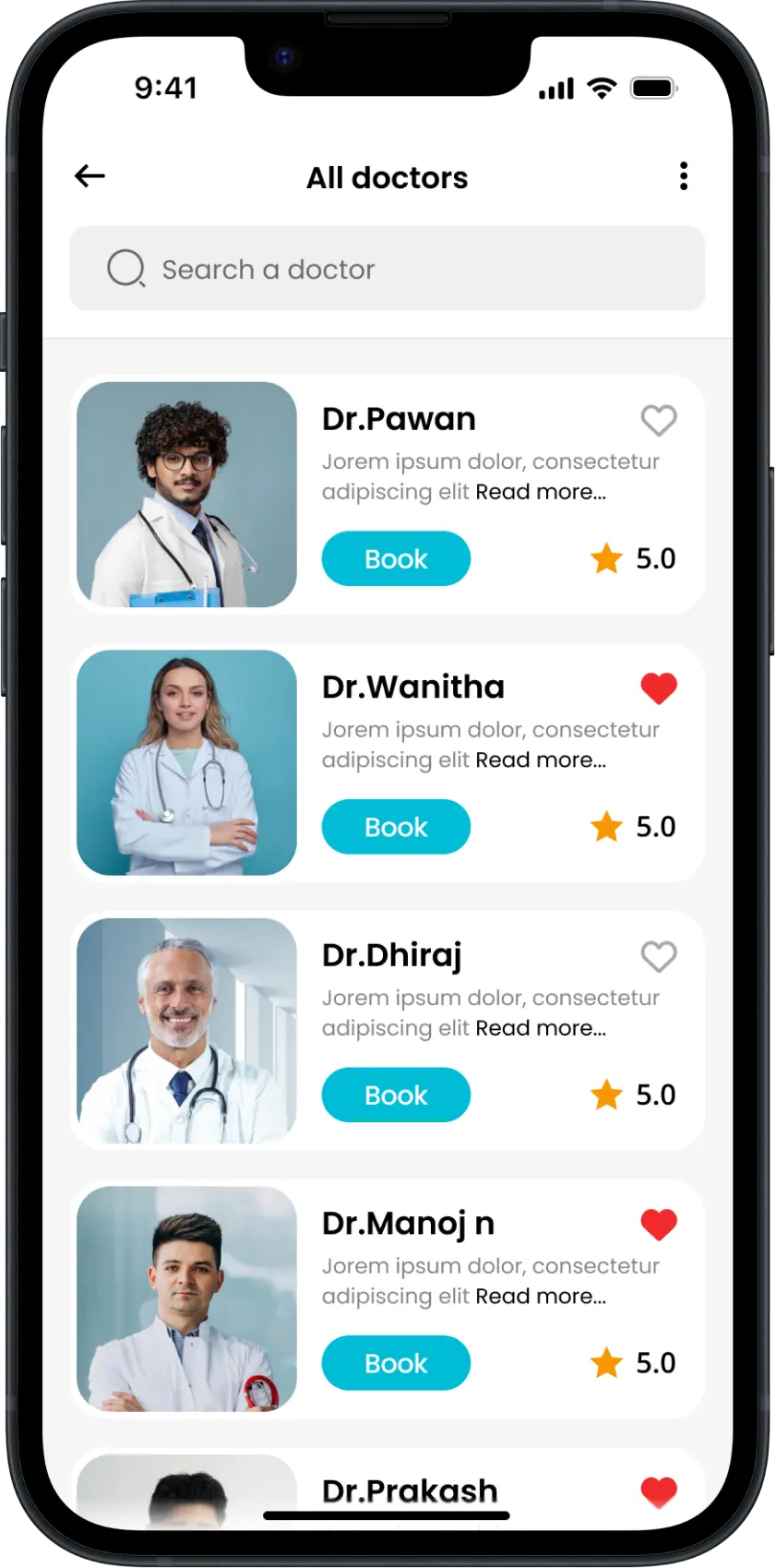Viewport: 776px width, 1568px height.
Task: Open Read more in Dr.Pawan's description
Action: (541, 492)
